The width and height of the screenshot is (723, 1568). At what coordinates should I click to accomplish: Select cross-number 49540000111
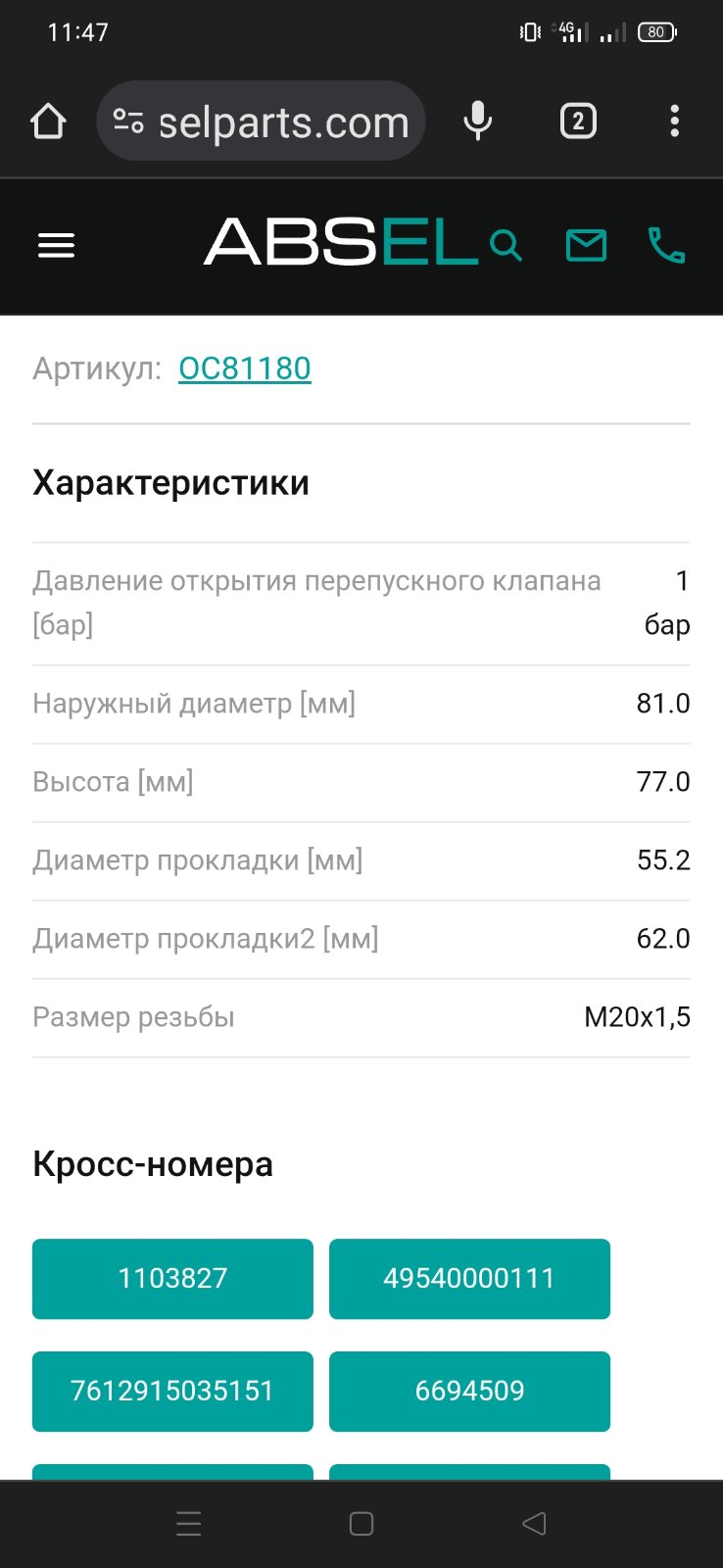point(469,1279)
